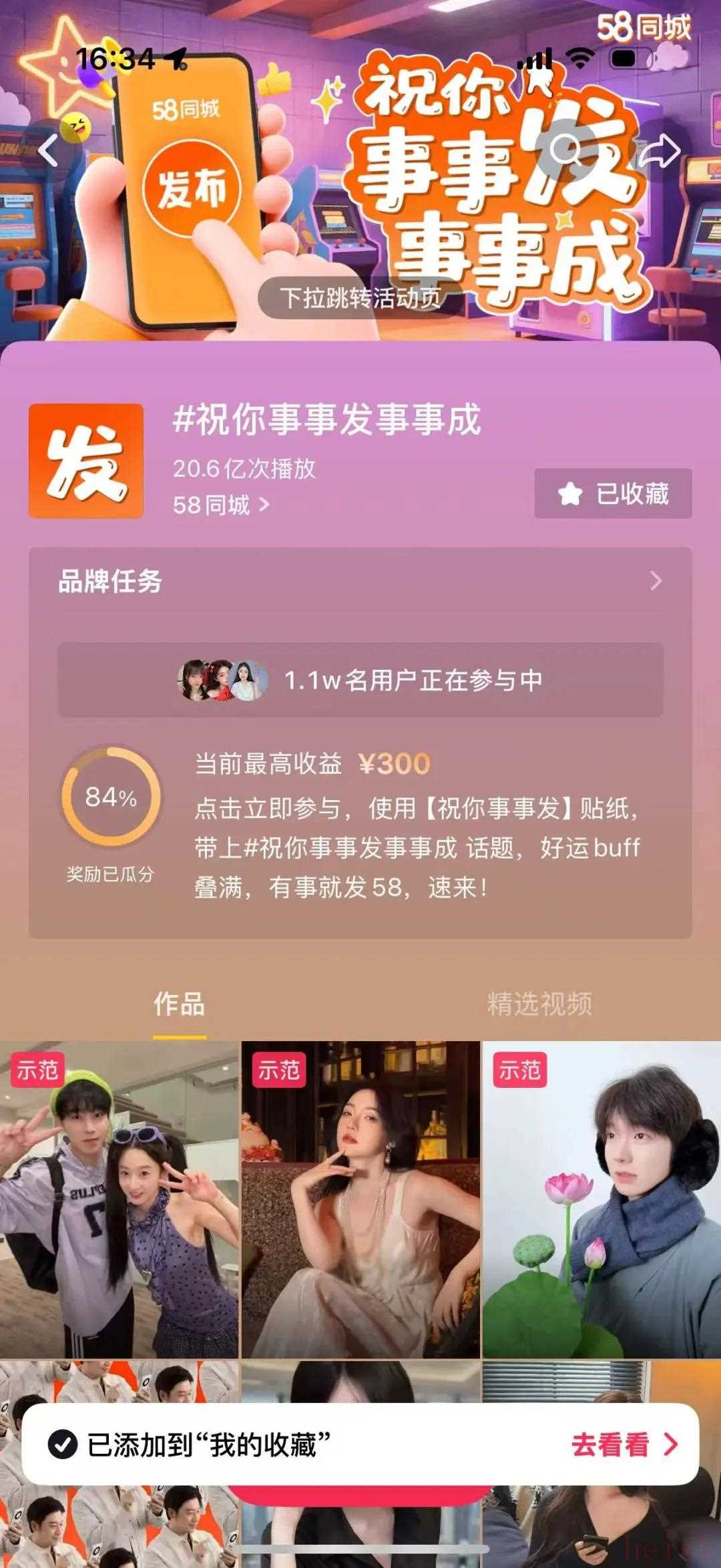View the 1.1w名用户正在参与中 participants bar
Image resolution: width=721 pixels, height=1568 pixels.
(x=360, y=680)
